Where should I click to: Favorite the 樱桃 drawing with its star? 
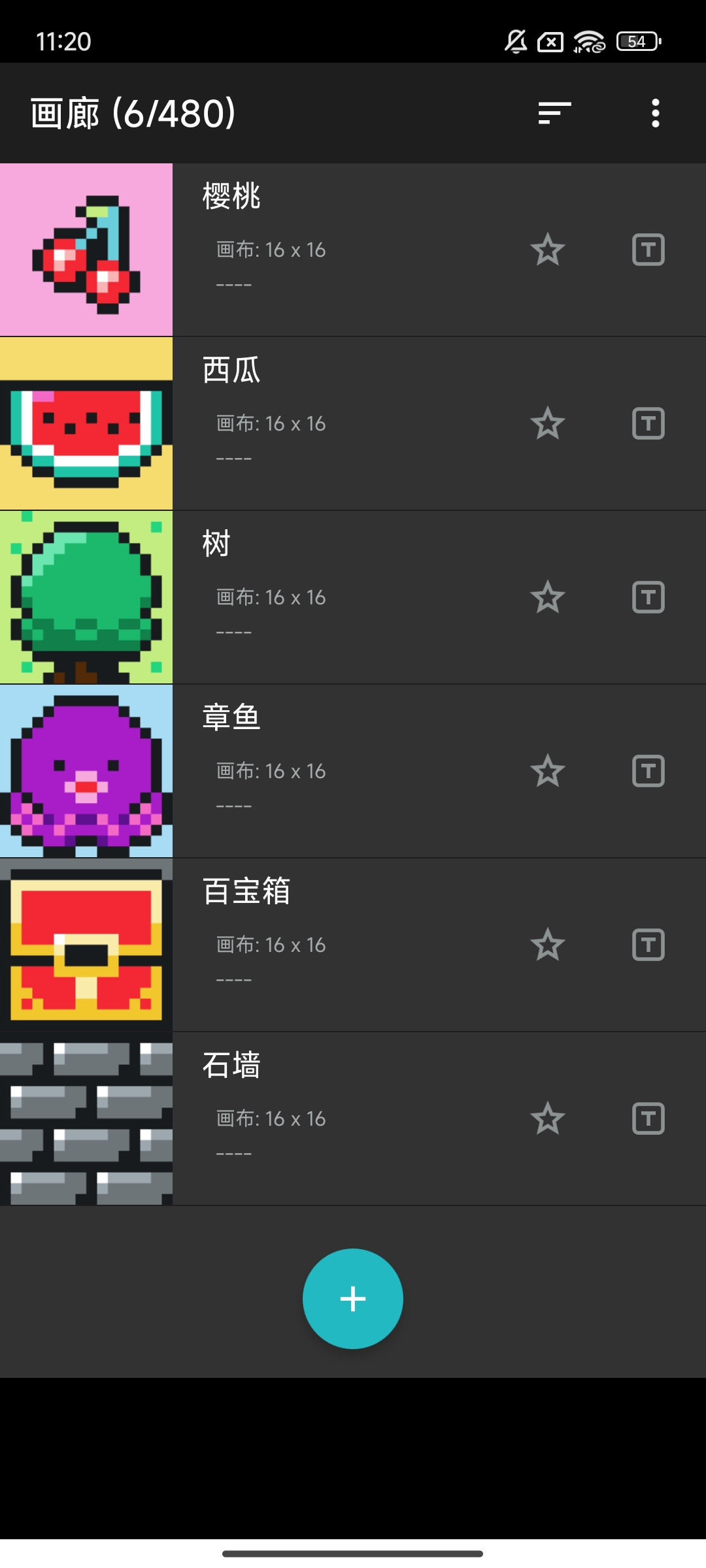point(547,250)
